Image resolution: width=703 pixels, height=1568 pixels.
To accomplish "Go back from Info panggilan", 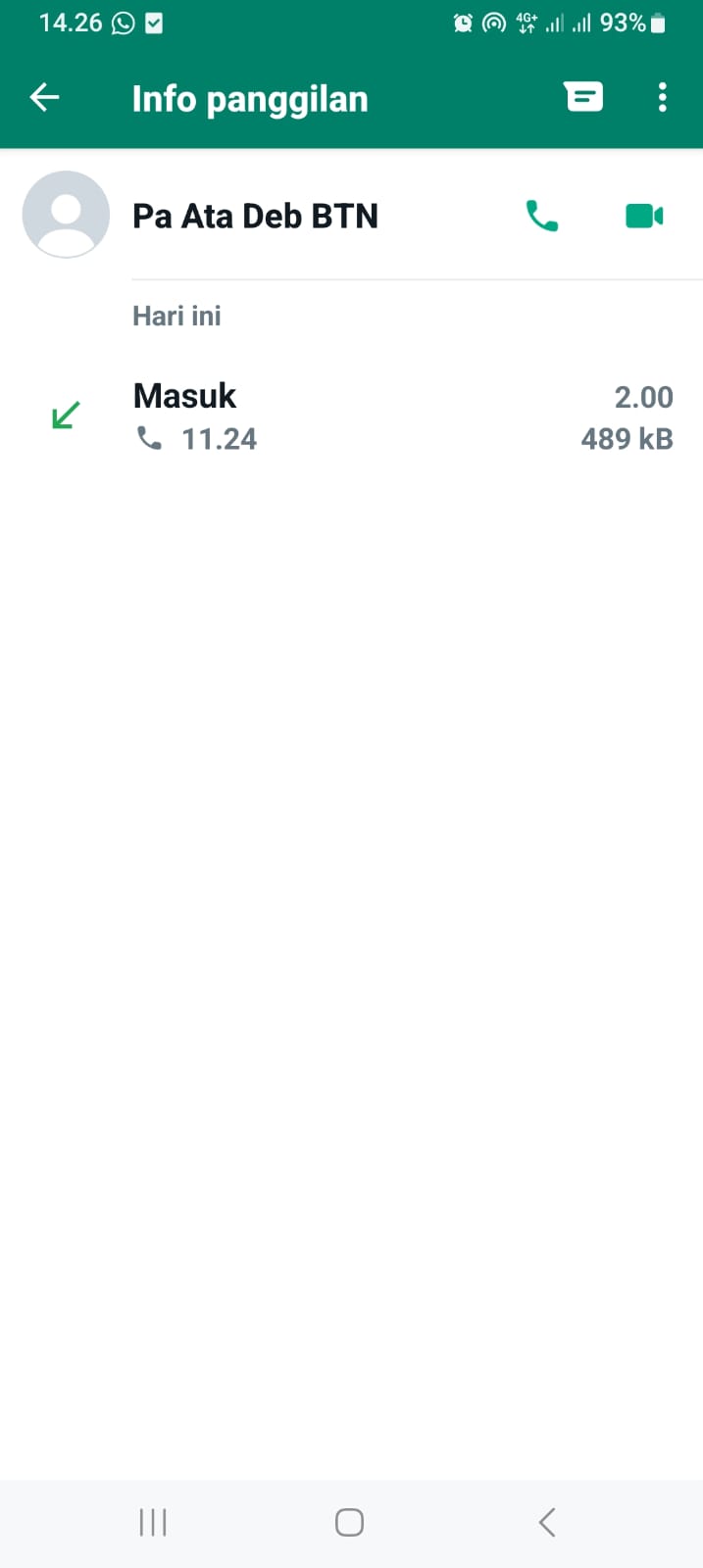I will point(45,97).
